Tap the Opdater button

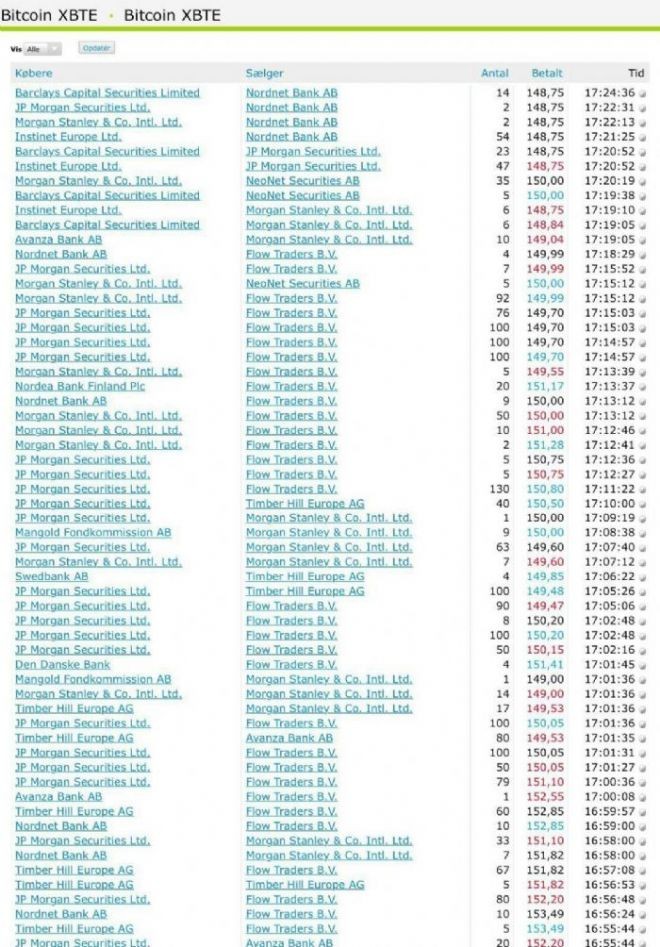pos(96,47)
